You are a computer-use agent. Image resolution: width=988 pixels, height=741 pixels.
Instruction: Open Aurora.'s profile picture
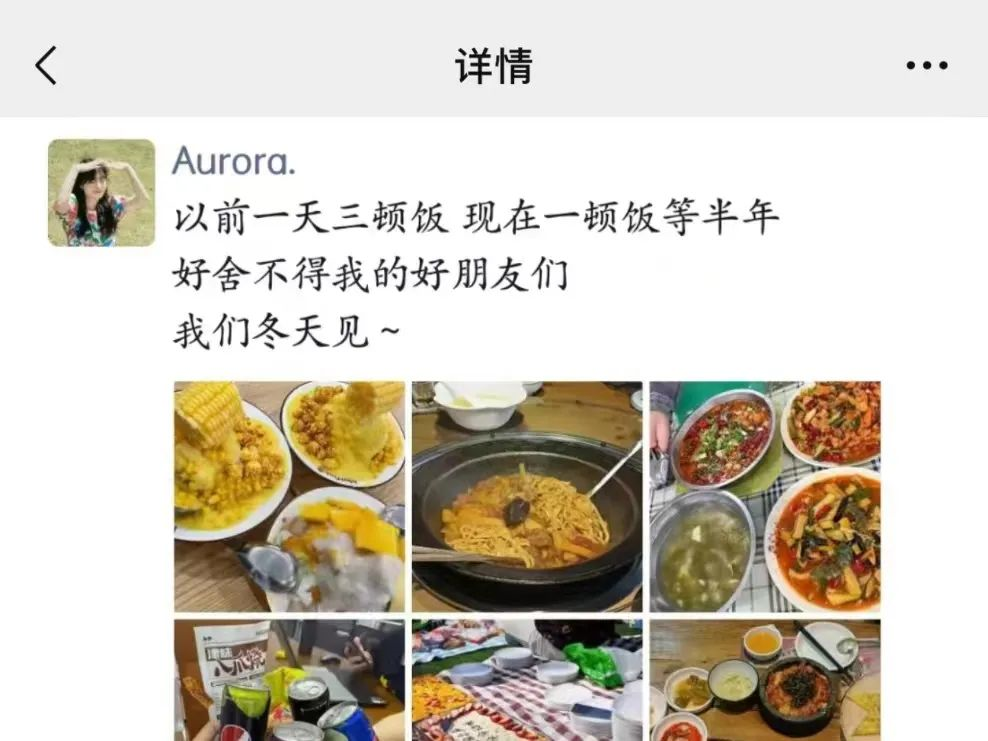click(101, 193)
